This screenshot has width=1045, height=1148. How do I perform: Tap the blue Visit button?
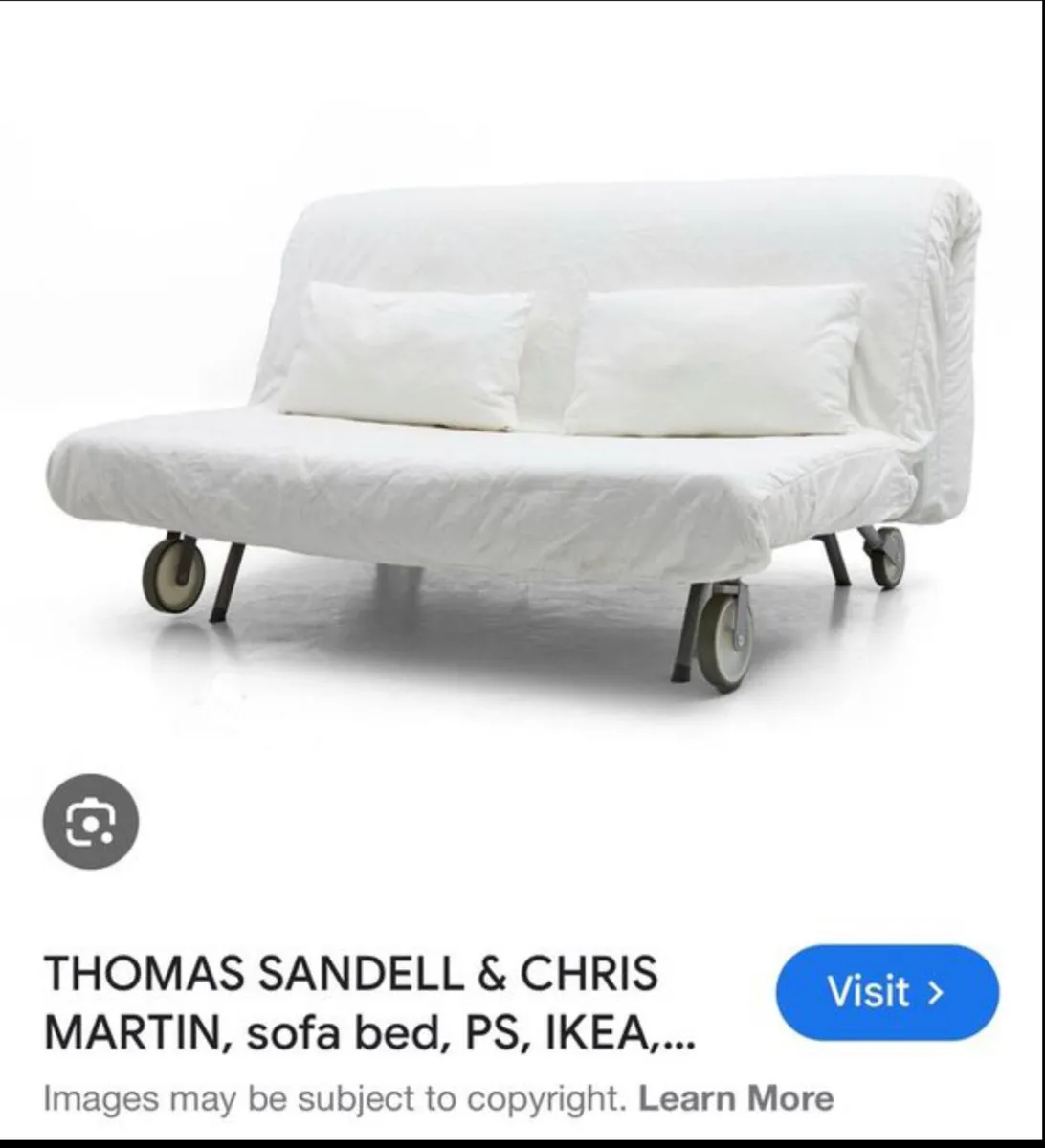(886, 992)
